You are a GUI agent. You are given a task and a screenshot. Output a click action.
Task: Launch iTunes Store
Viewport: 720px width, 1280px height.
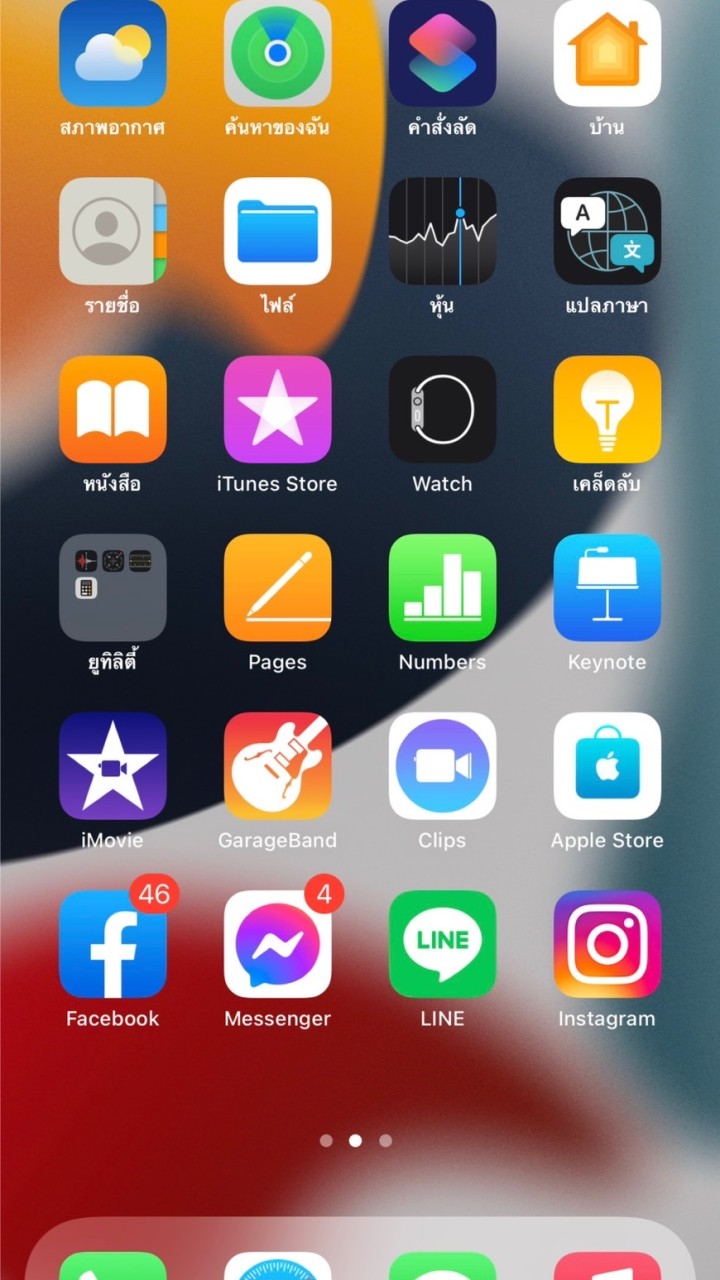click(277, 409)
